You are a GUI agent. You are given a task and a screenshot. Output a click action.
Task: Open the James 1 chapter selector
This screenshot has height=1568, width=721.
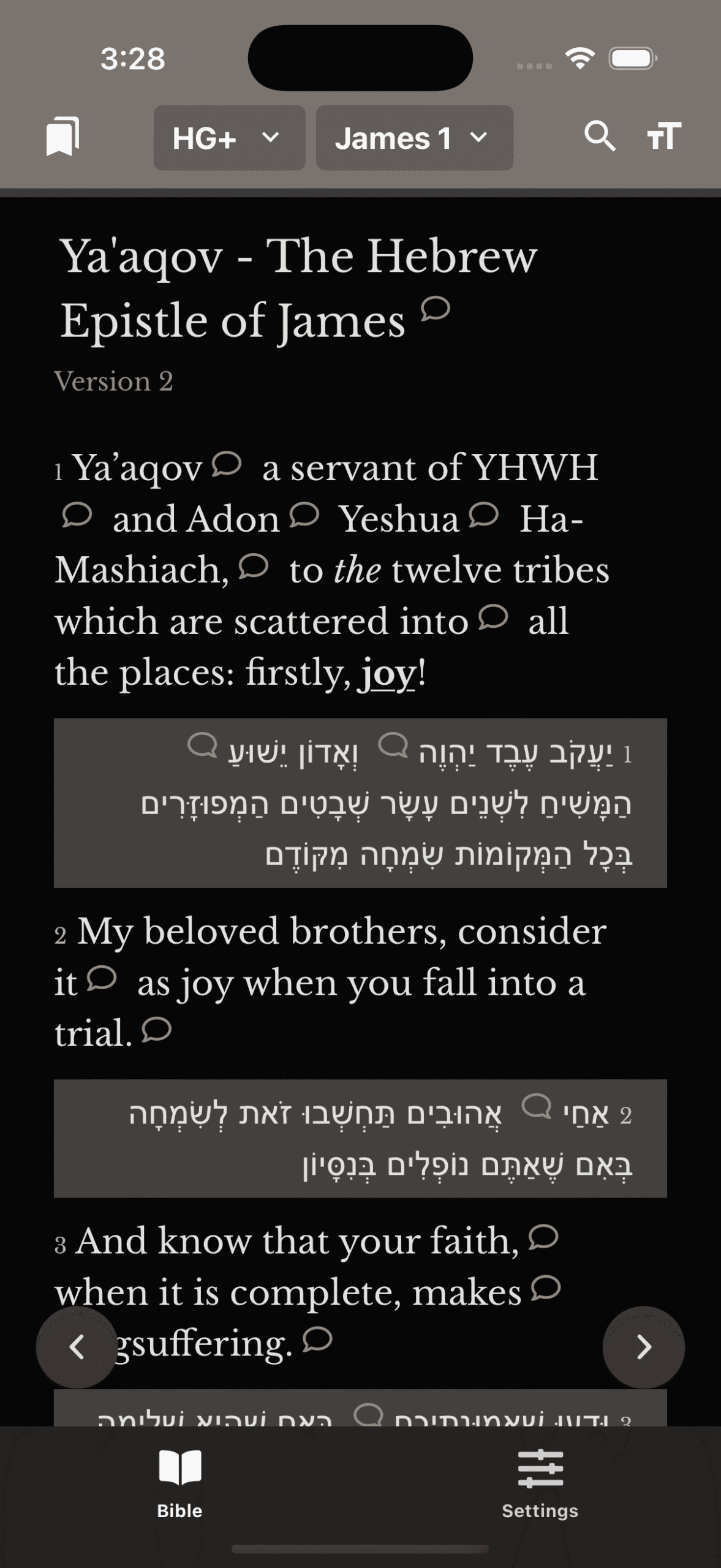coord(414,138)
